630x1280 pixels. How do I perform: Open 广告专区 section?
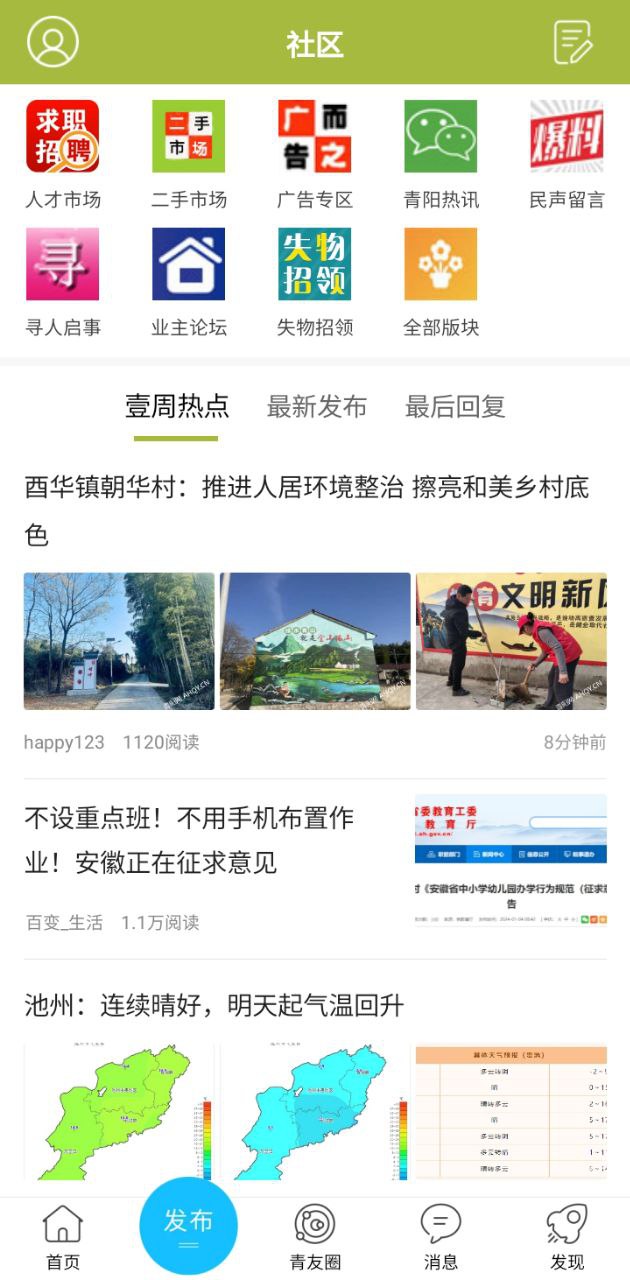coord(315,155)
